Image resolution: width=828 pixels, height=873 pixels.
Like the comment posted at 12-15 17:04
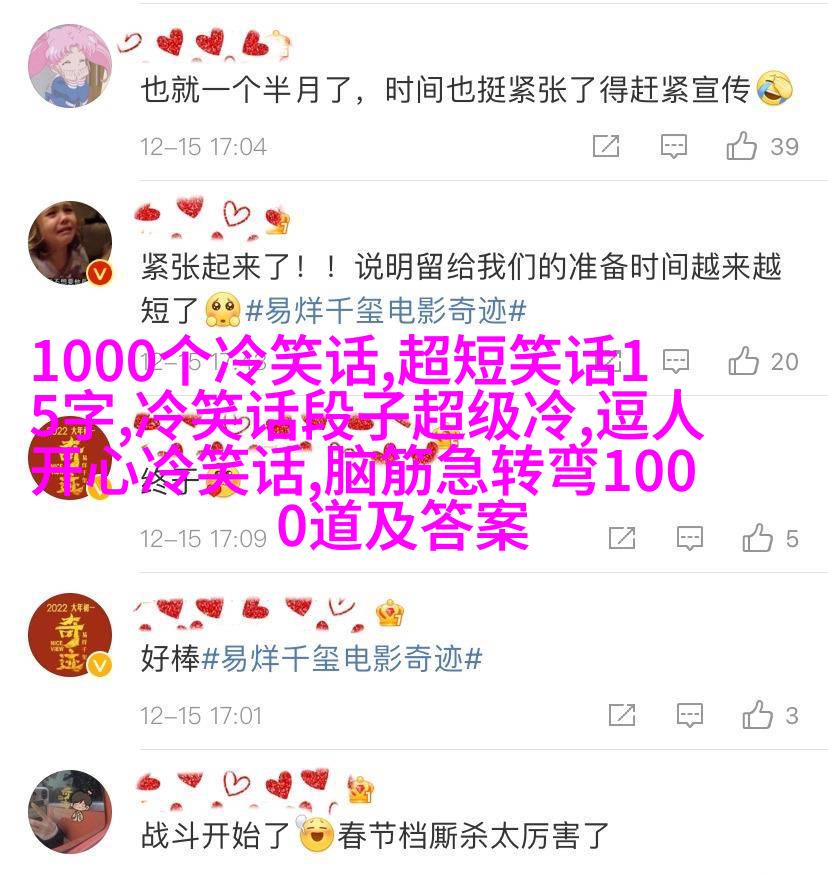(742, 147)
